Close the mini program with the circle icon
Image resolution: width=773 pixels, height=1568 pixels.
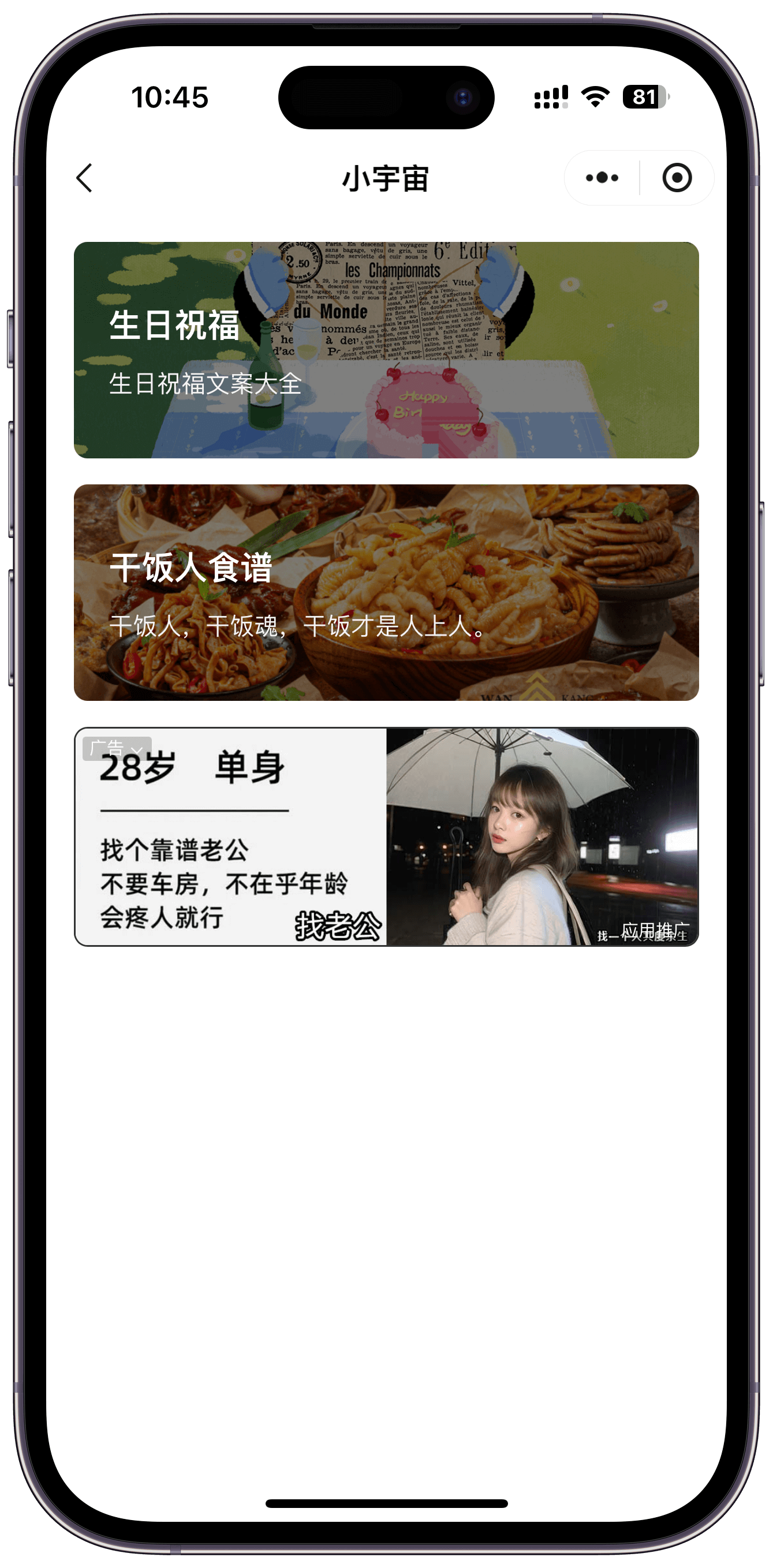(x=677, y=178)
